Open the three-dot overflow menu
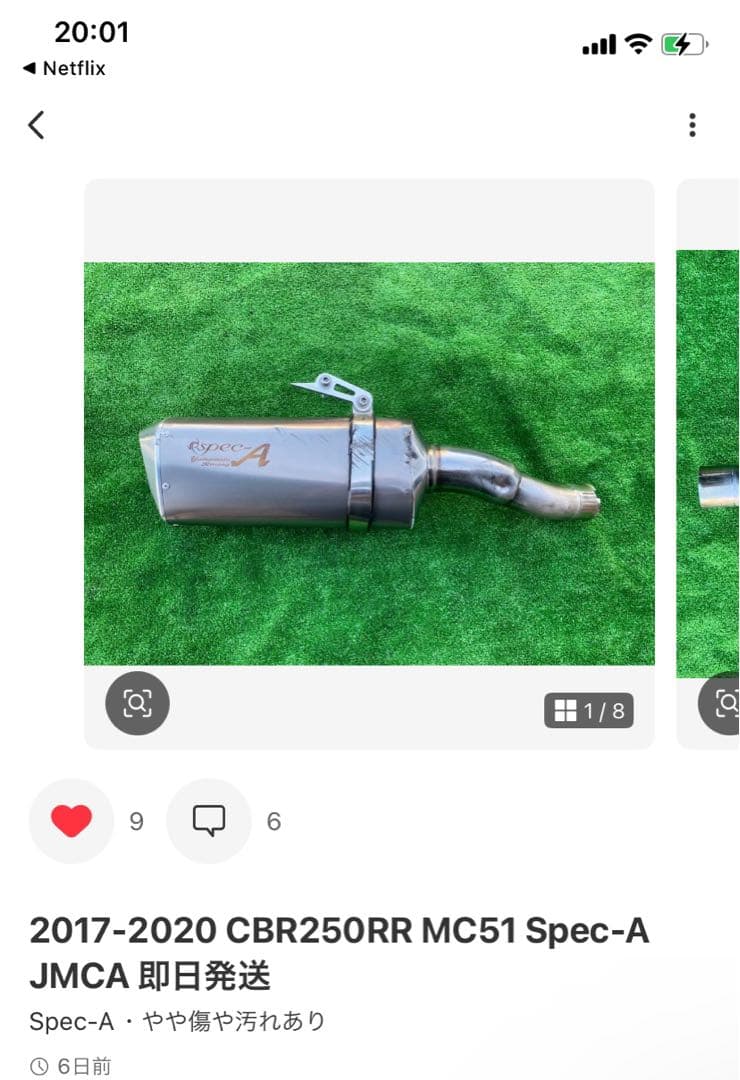This screenshot has width=740, height=1080. (x=692, y=125)
